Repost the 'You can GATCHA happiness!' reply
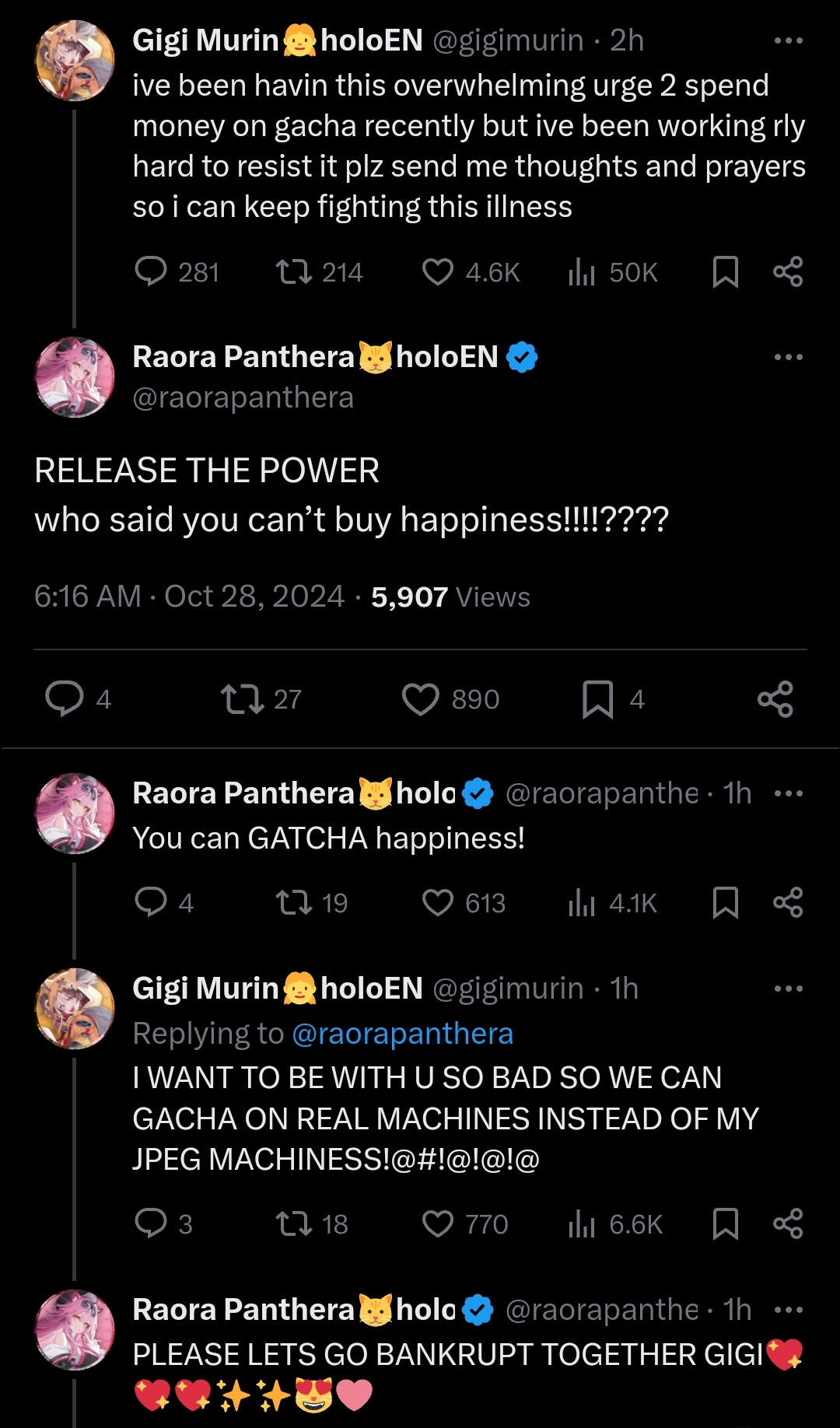 pos(294,903)
